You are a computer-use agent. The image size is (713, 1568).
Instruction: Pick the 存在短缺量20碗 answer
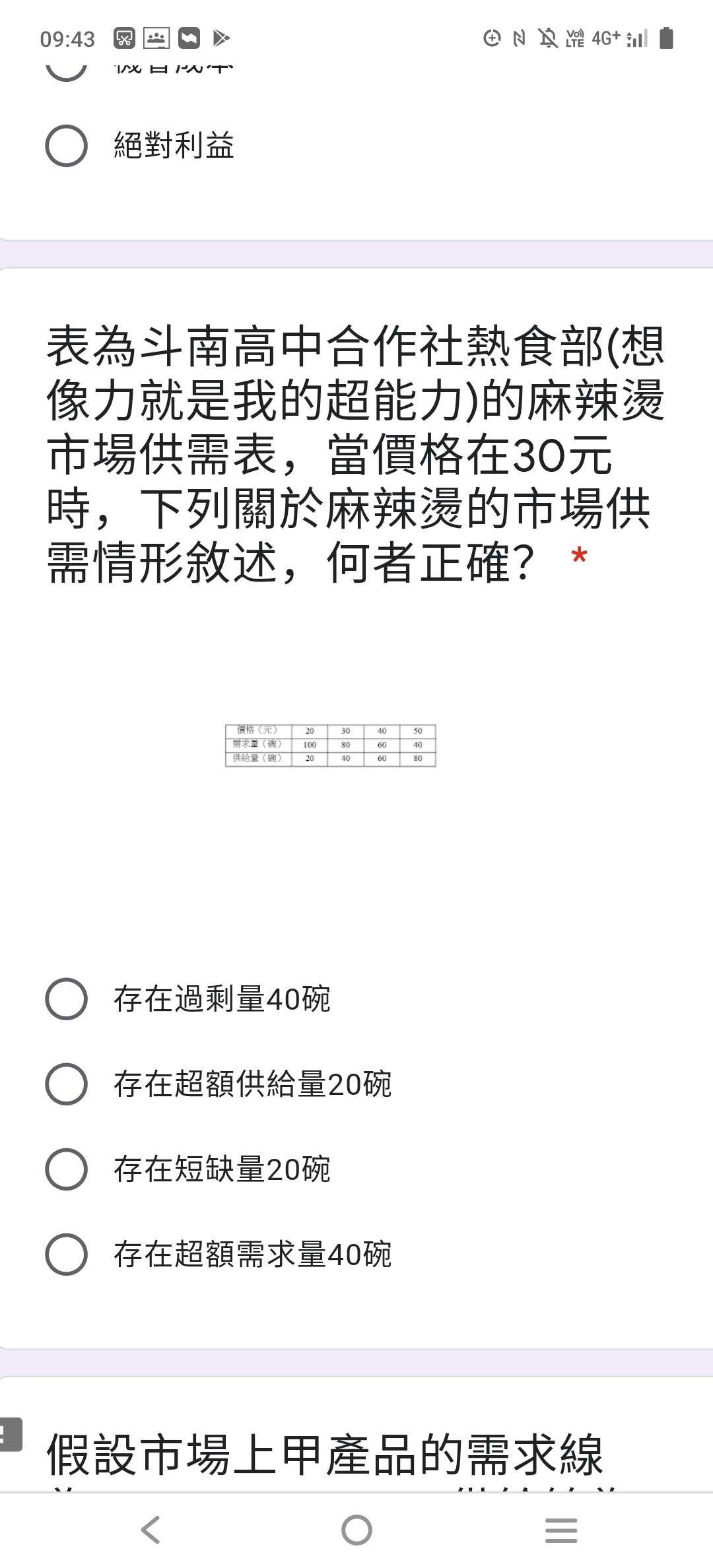pos(67,1169)
